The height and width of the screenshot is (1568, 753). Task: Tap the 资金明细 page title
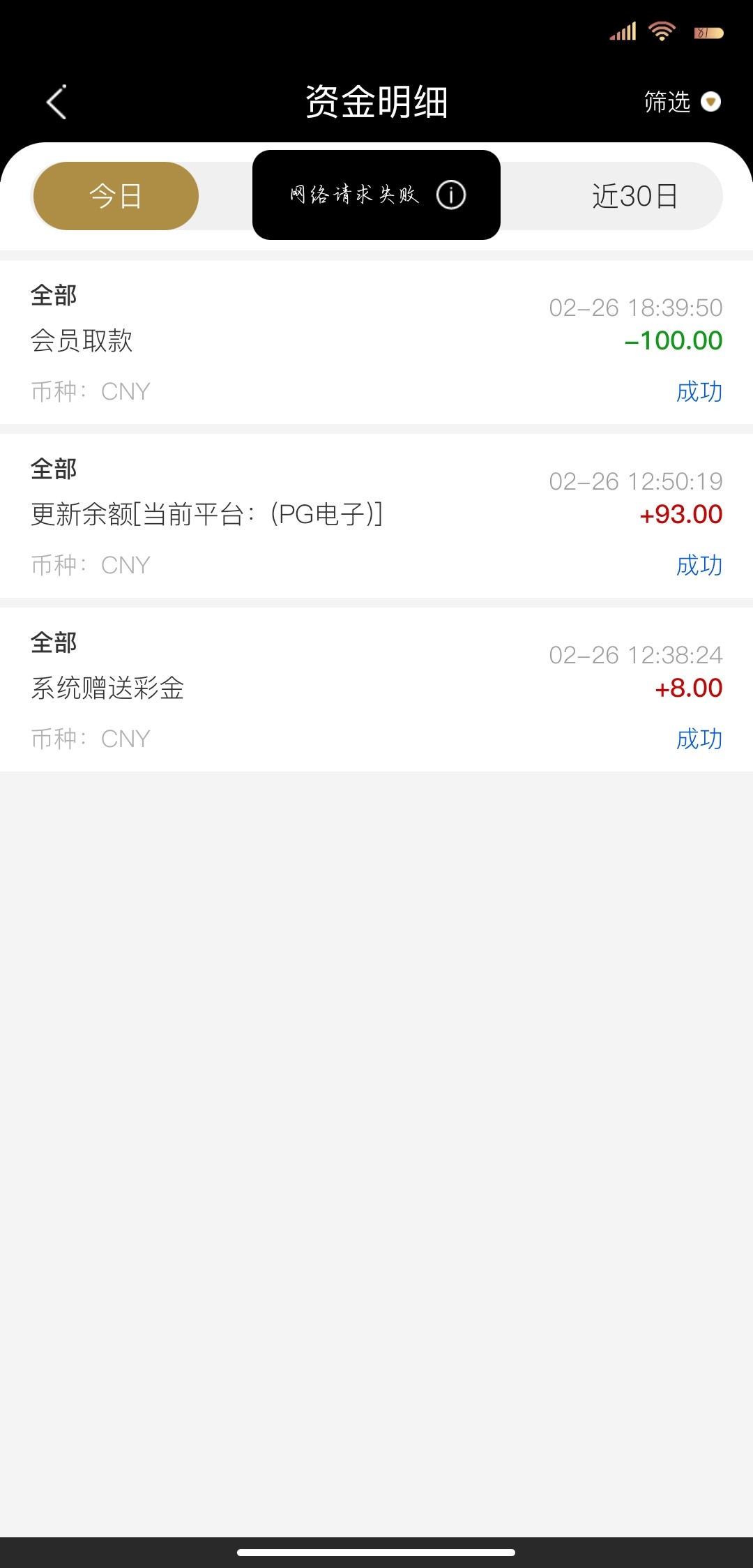click(x=376, y=101)
